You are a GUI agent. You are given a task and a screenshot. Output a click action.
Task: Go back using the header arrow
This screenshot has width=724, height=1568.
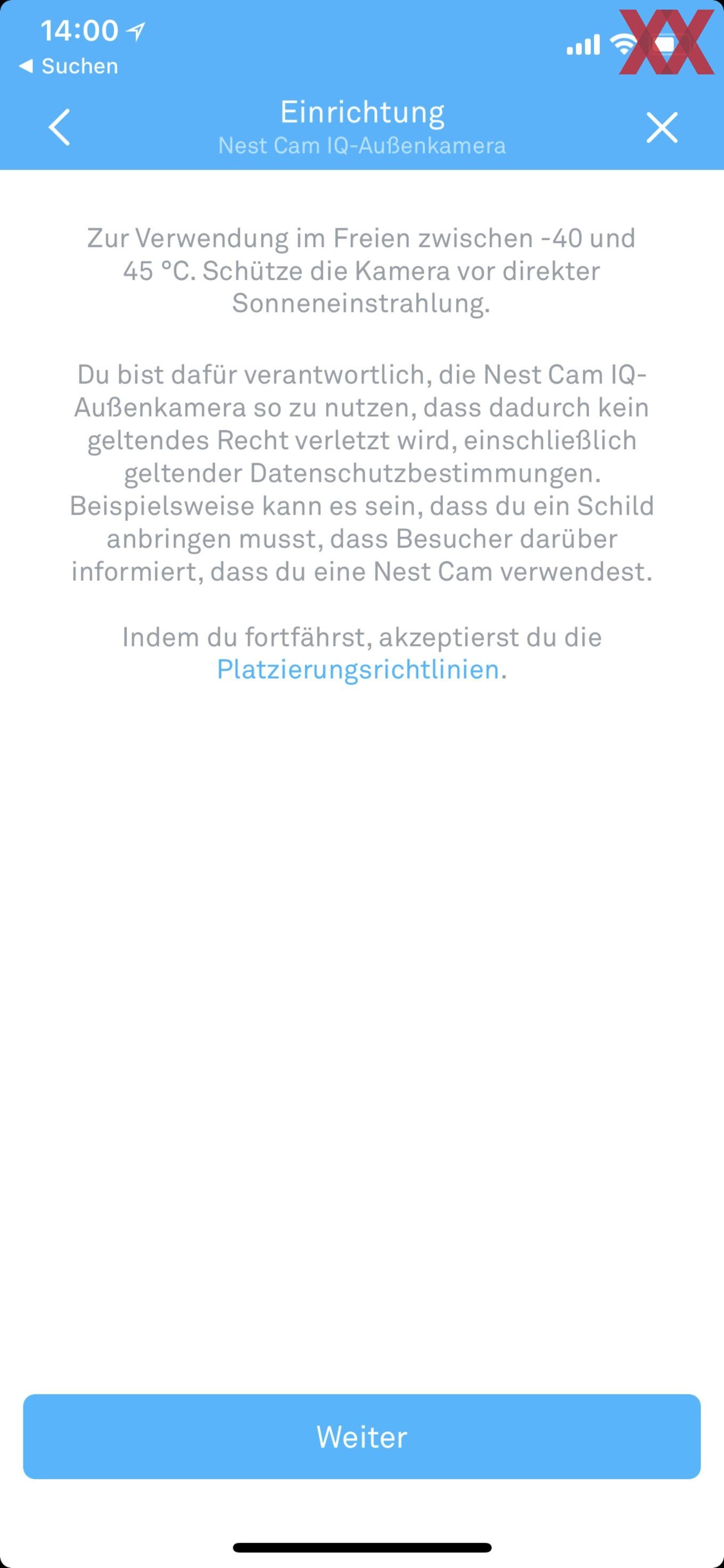point(60,127)
